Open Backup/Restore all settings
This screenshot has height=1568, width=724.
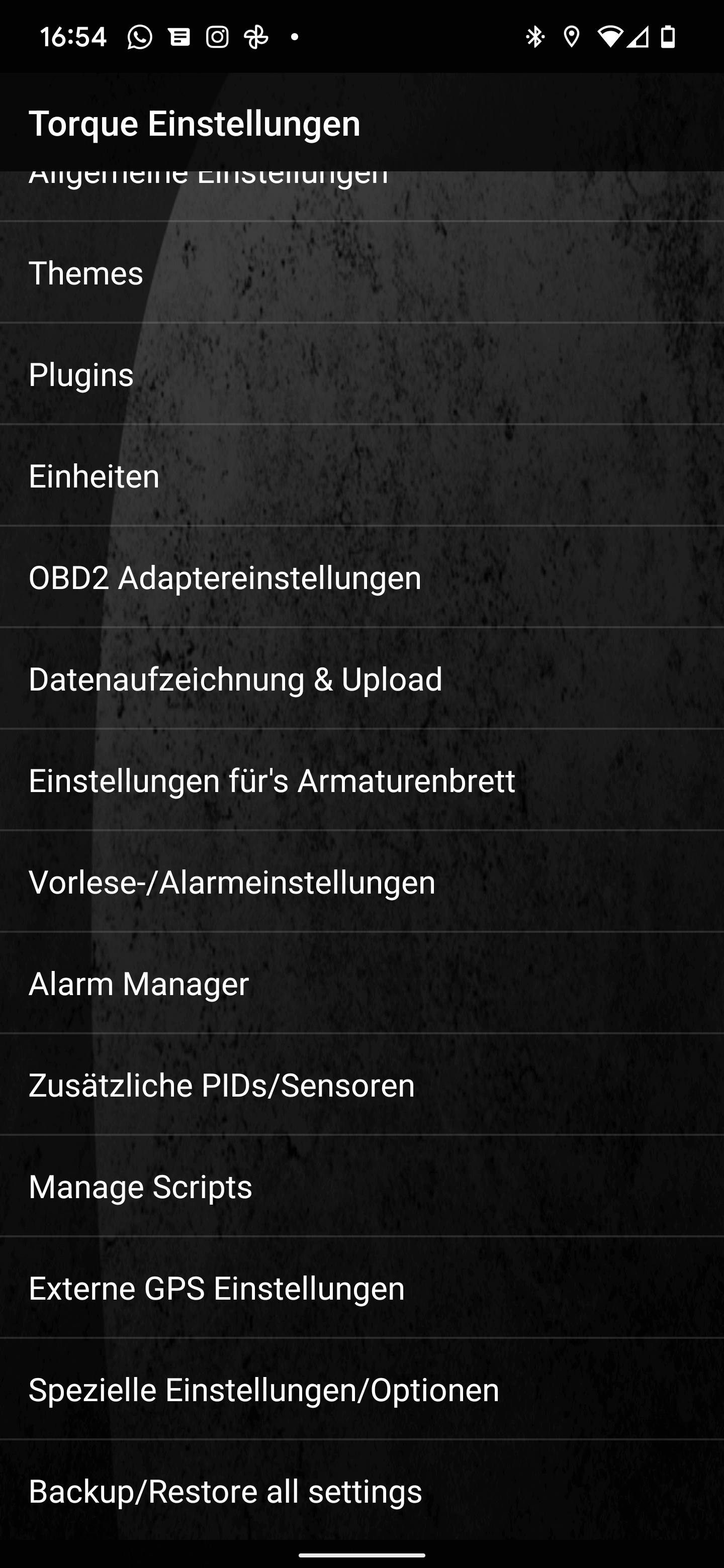click(361, 1491)
